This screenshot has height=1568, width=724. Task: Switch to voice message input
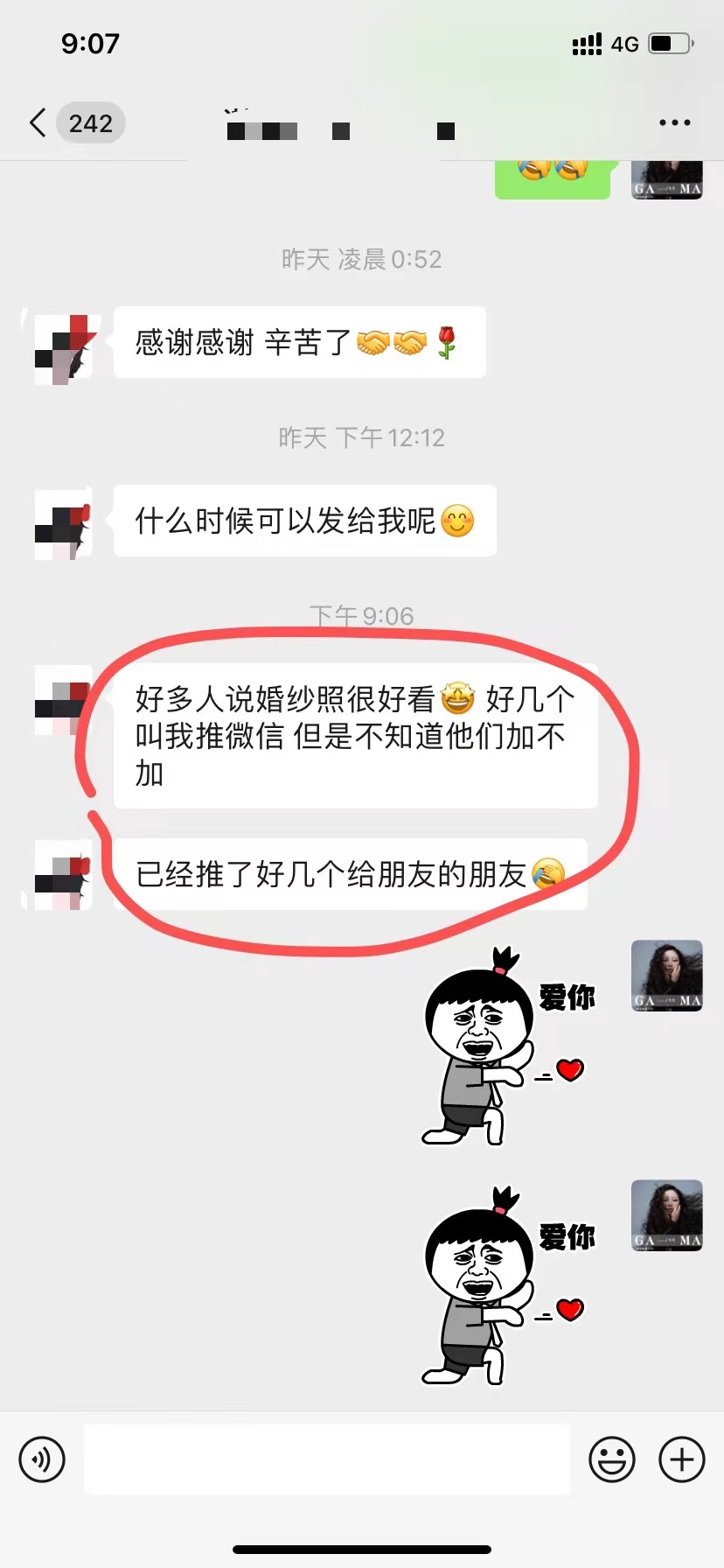(42, 1459)
